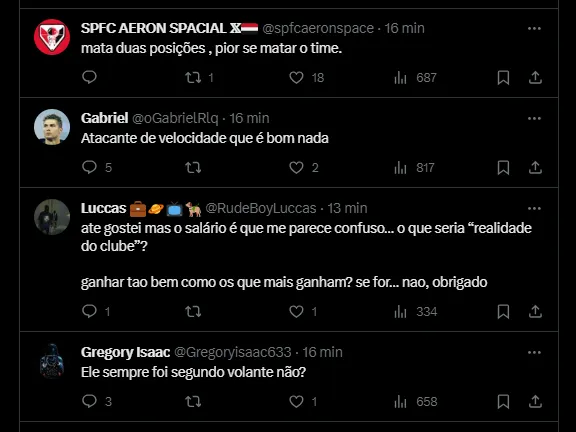Like Luccas's reply about salário
576x432 pixels.
pos(296,312)
